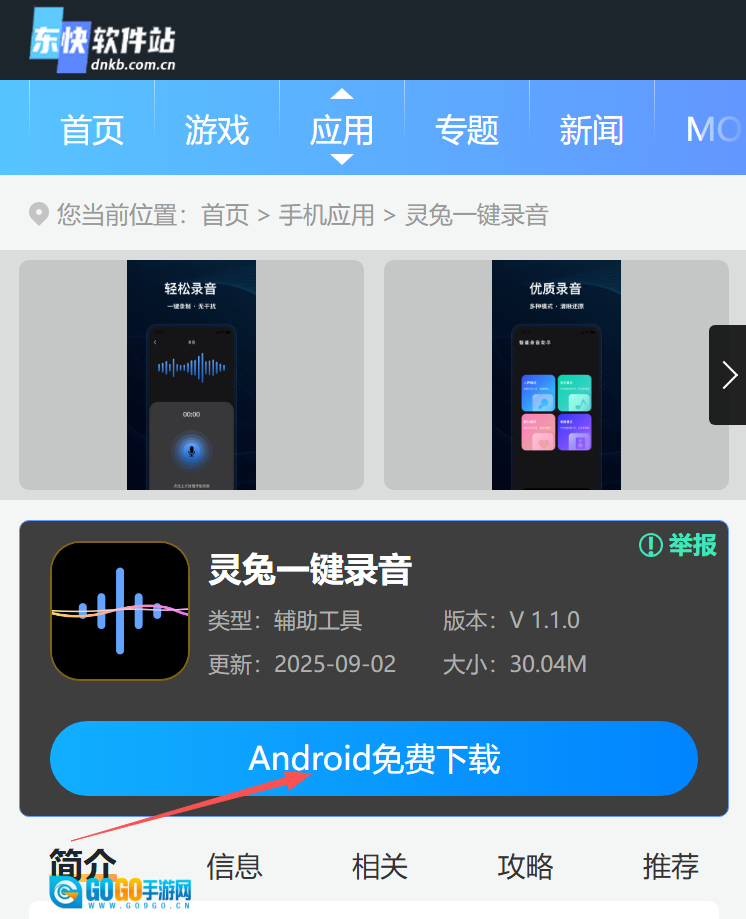Show next screenshots with the right arrow
This screenshot has height=919, width=746.
(x=729, y=375)
